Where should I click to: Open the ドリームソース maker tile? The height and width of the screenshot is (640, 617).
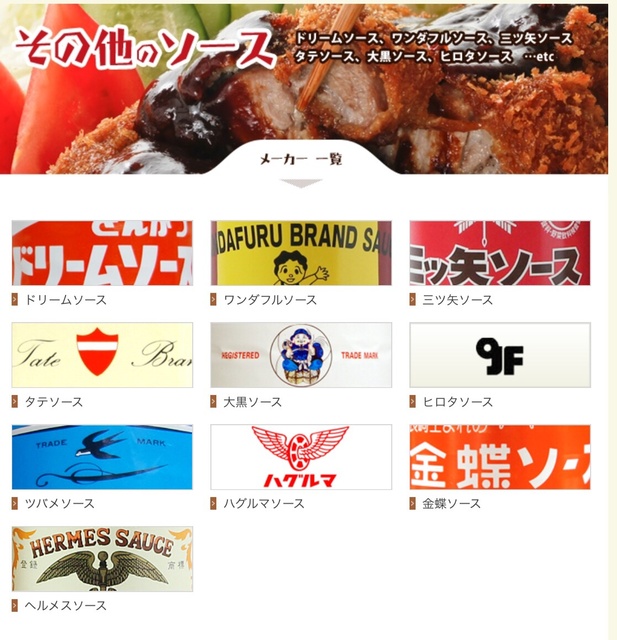coord(102,254)
